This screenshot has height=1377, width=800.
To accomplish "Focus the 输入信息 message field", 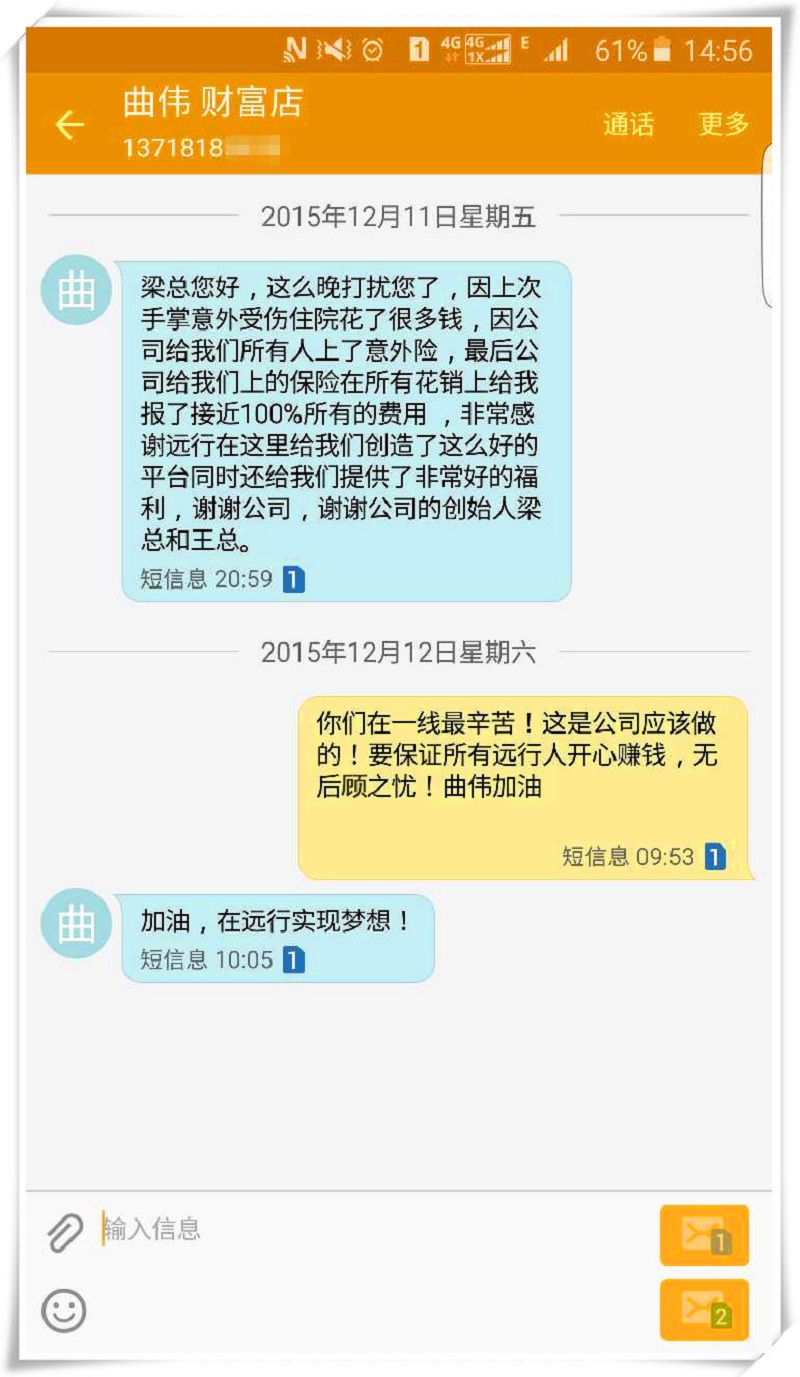I will 370,1229.
